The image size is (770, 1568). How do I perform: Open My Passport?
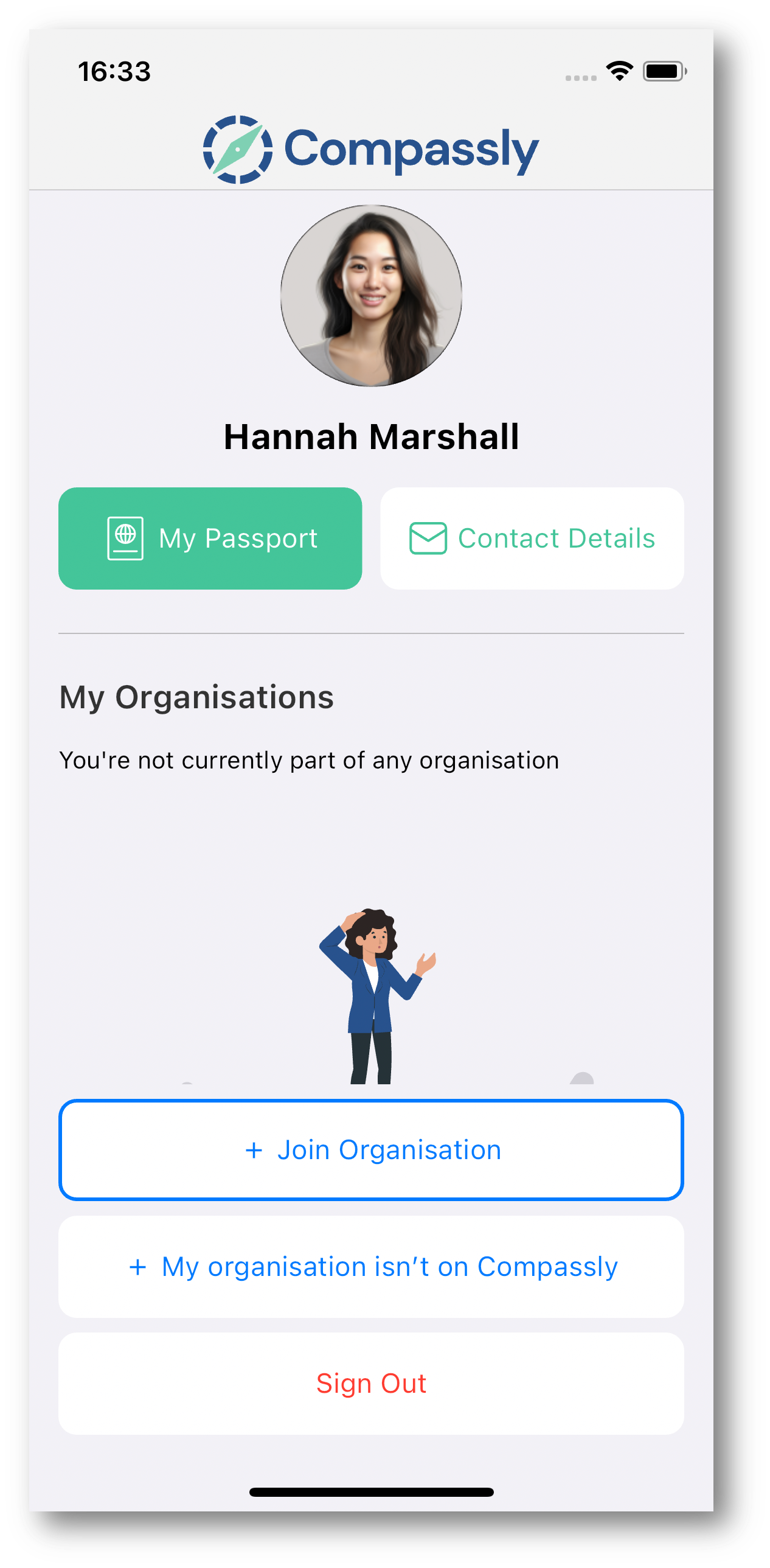tap(210, 538)
